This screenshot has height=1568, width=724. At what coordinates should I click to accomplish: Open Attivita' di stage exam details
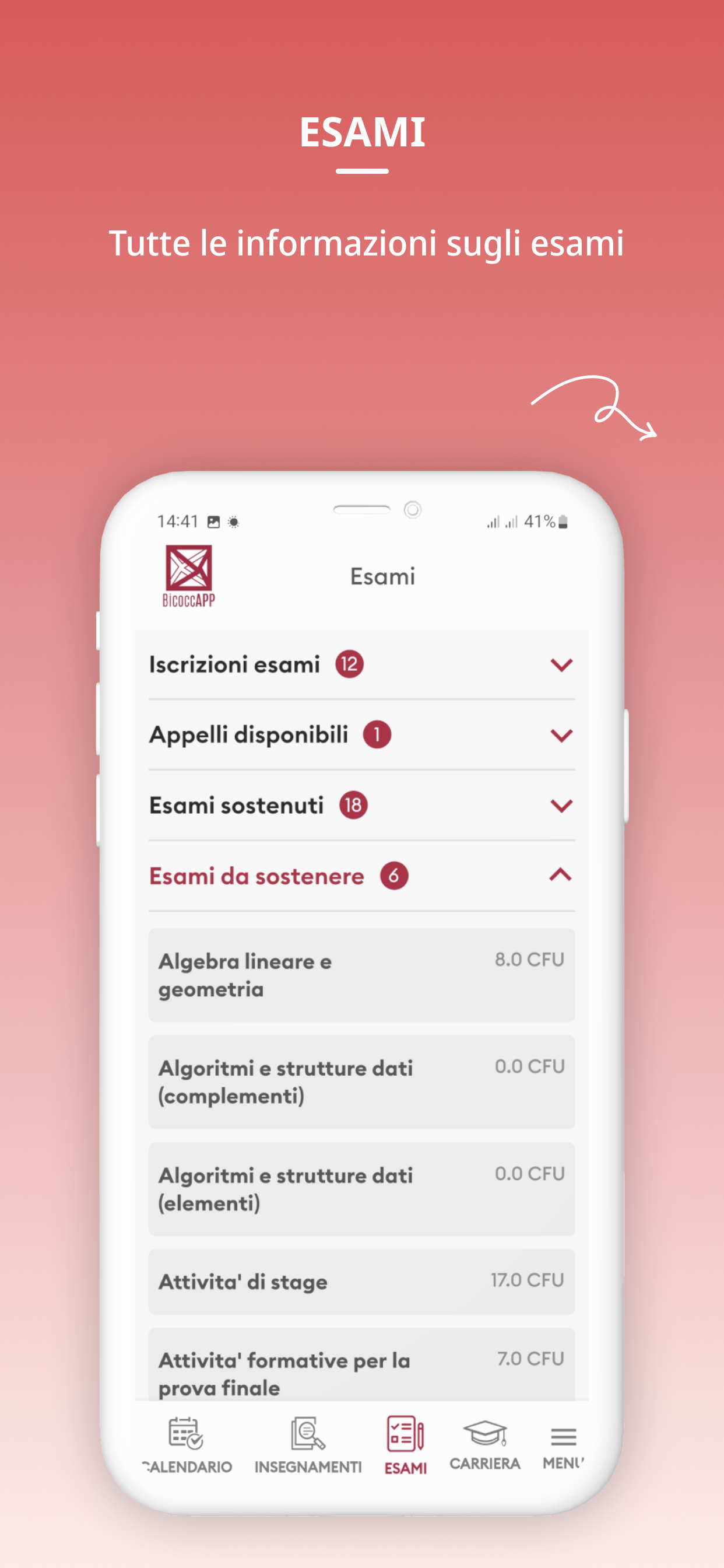[361, 1280]
